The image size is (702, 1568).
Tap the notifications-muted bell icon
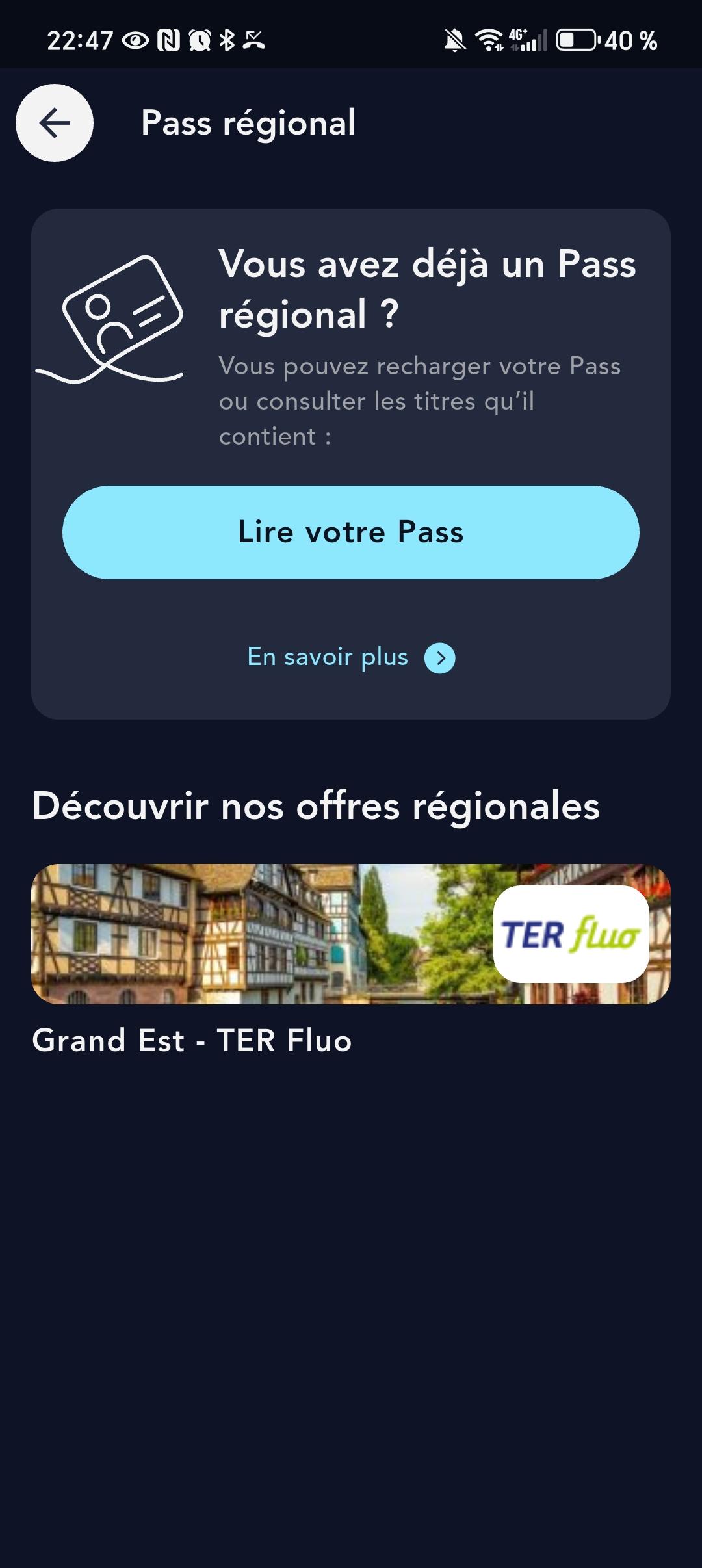pos(457,40)
